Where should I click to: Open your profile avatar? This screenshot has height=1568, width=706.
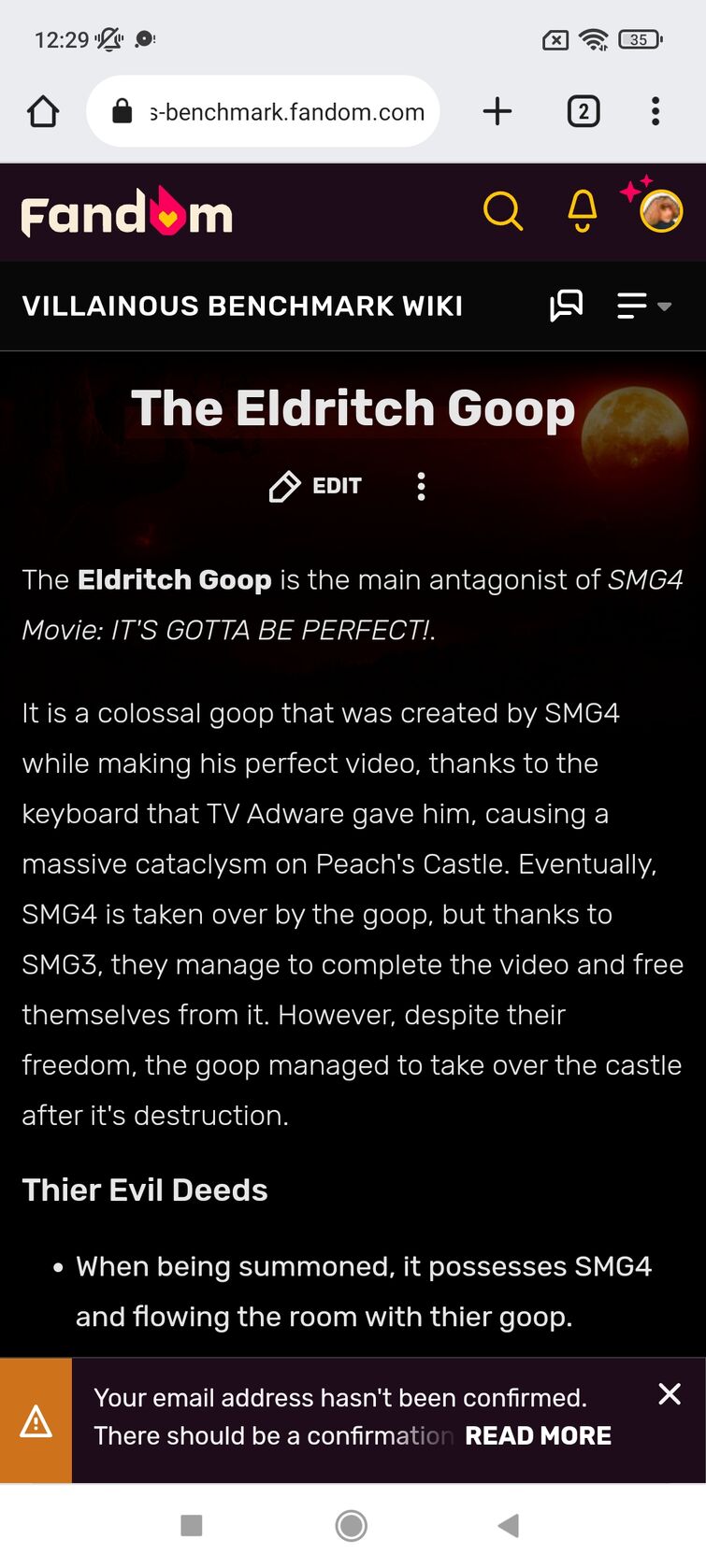[660, 211]
